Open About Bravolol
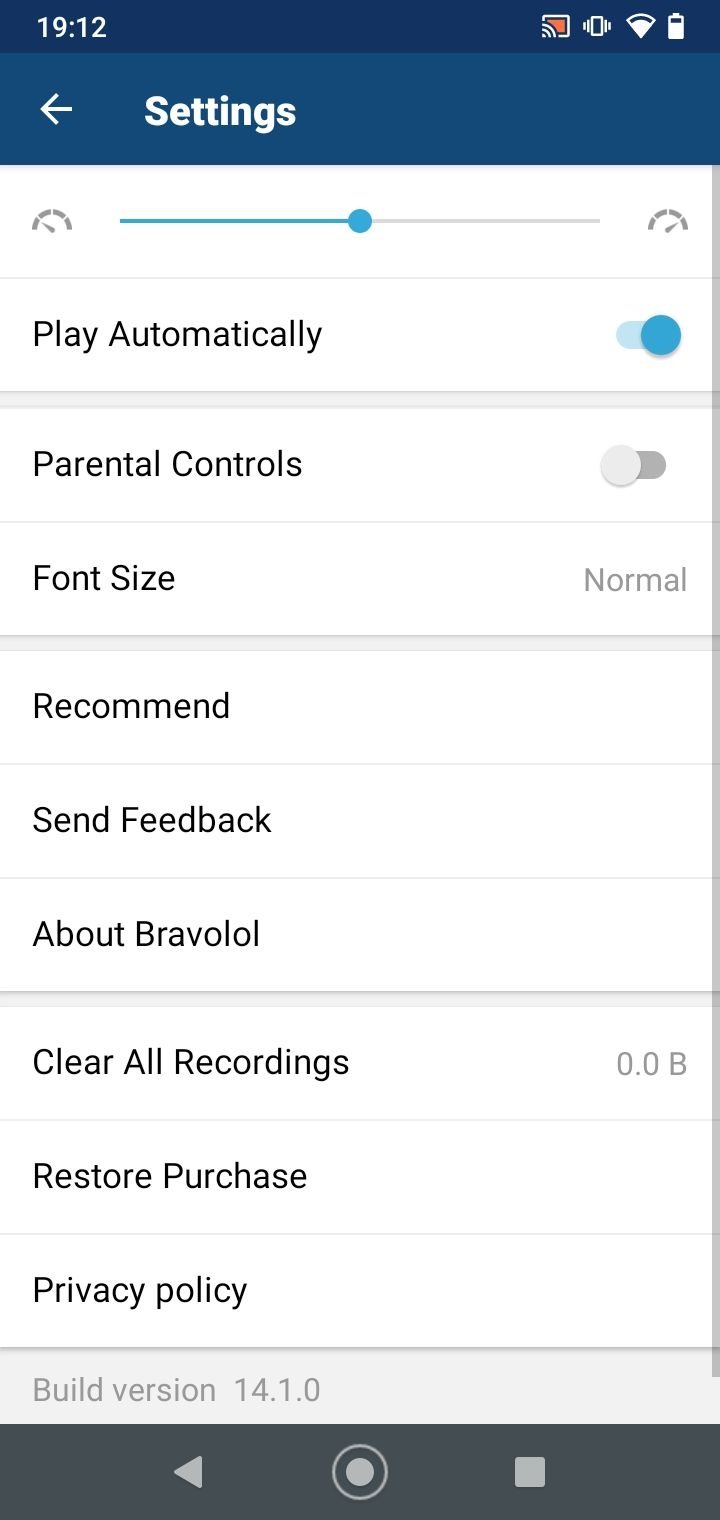 point(360,935)
